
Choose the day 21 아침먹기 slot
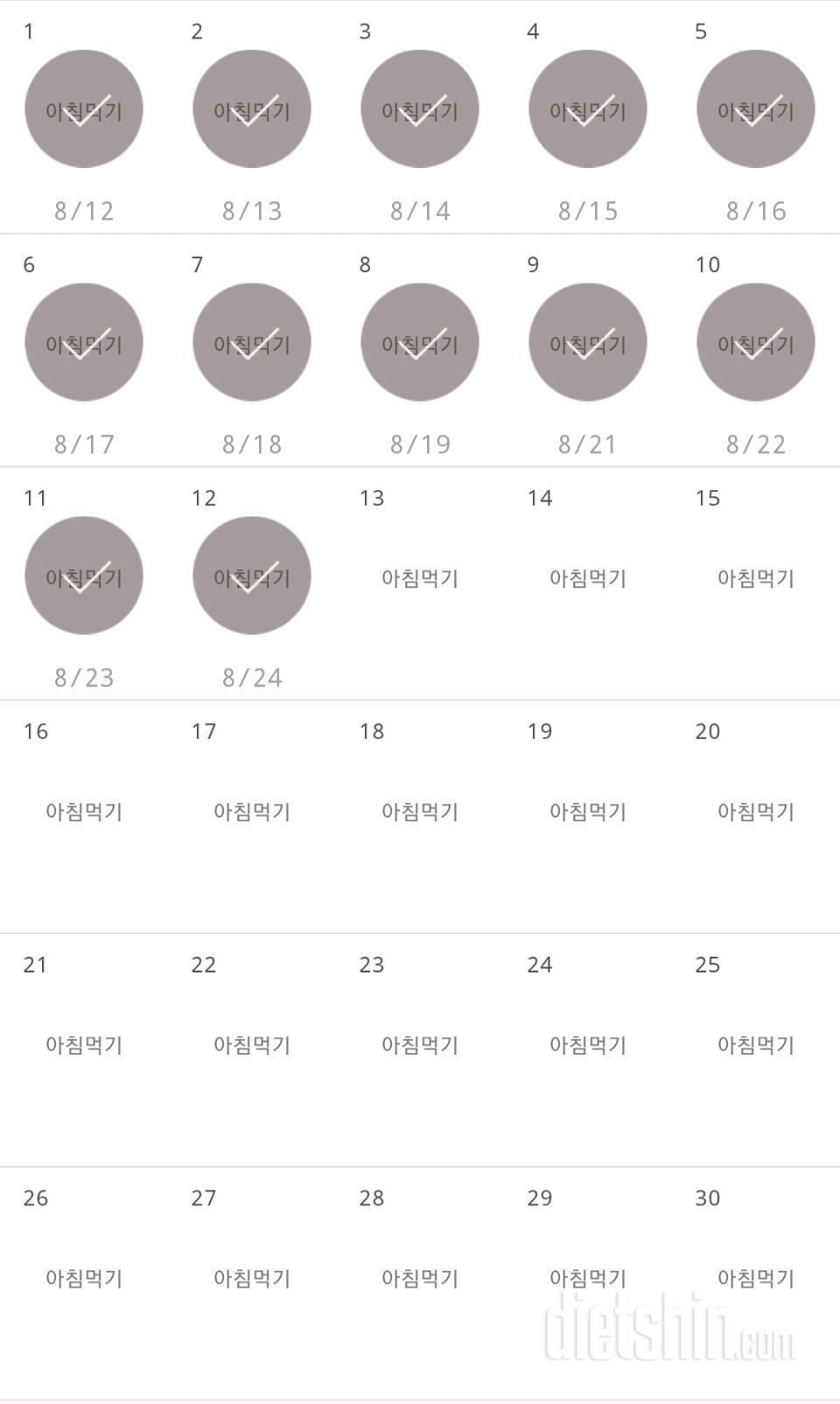pyautogui.click(x=84, y=1044)
